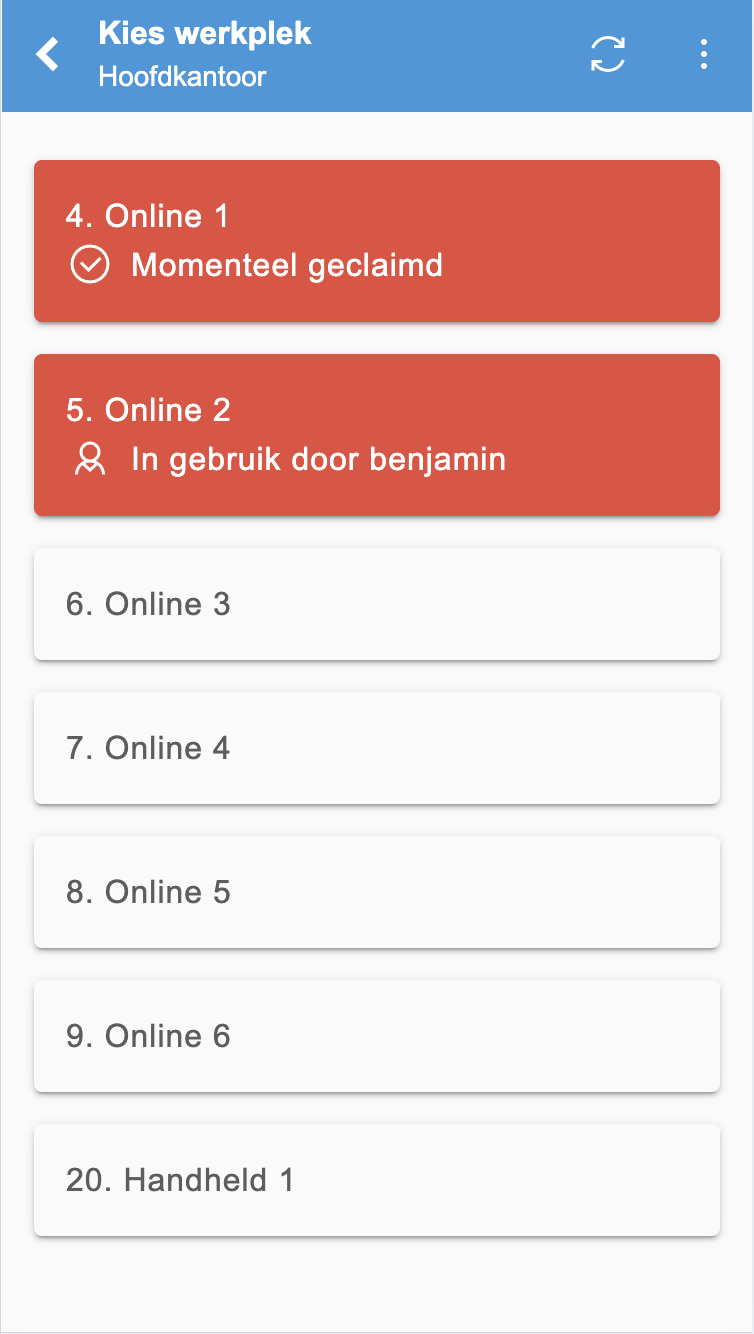Choose workplace 9. Online 6
754x1334 pixels.
coord(377,1036)
